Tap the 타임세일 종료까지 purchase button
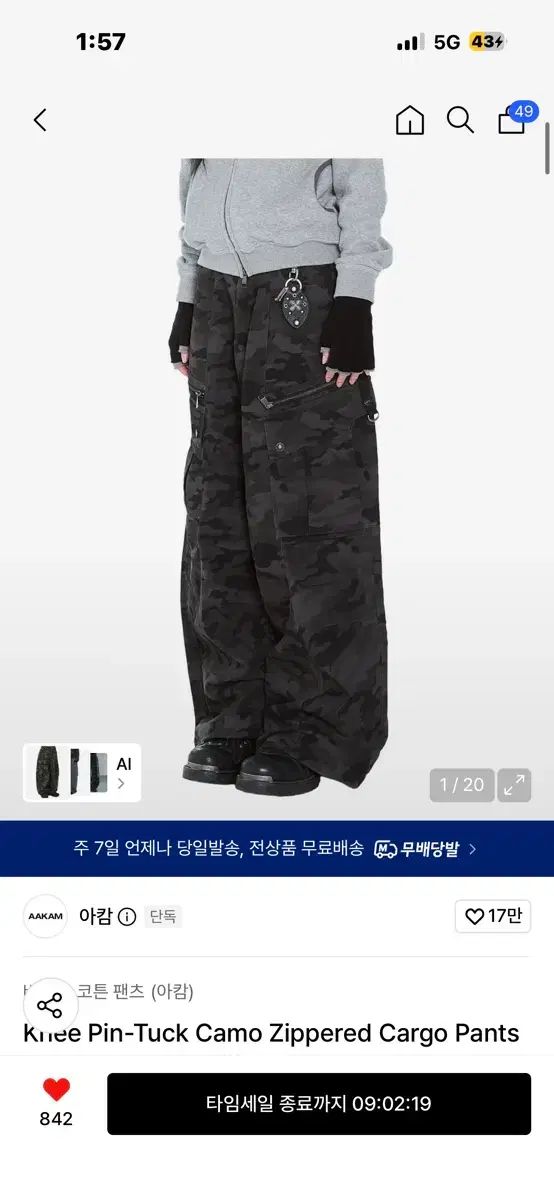 [319, 1104]
